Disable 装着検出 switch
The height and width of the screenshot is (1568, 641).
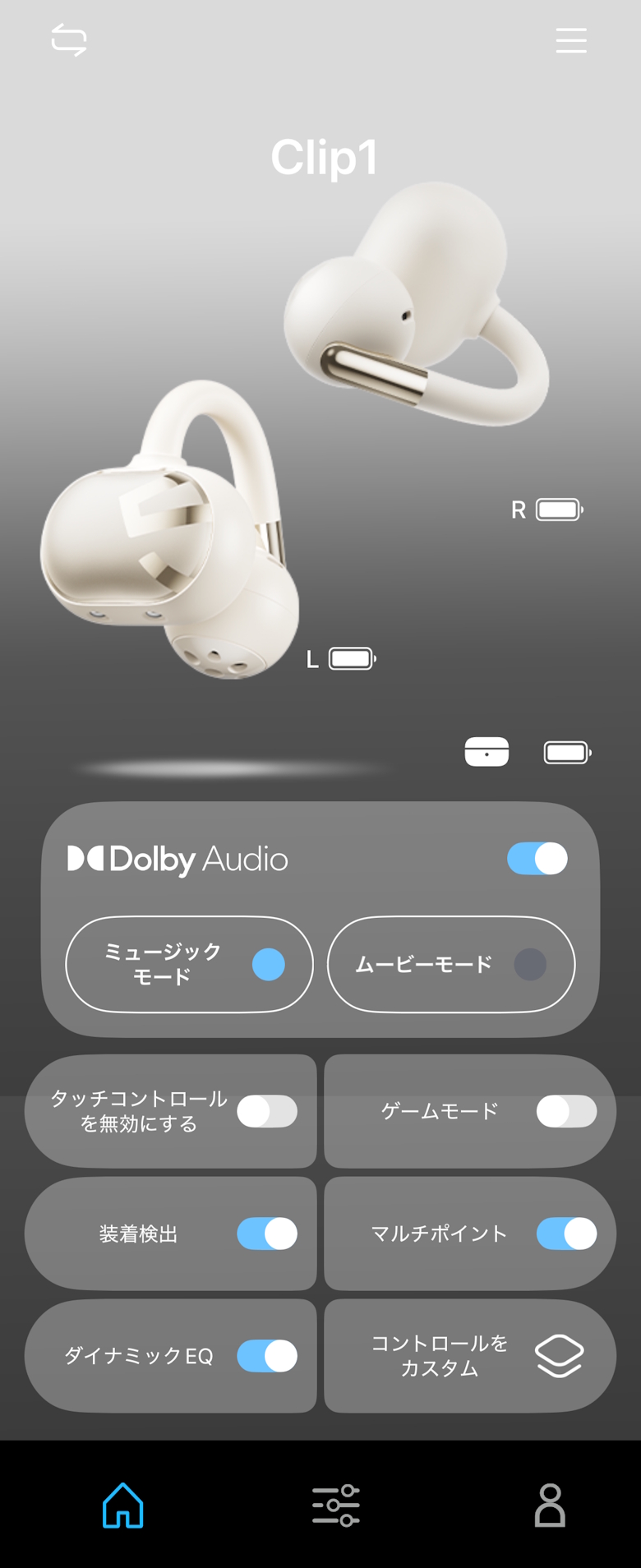267,1234
